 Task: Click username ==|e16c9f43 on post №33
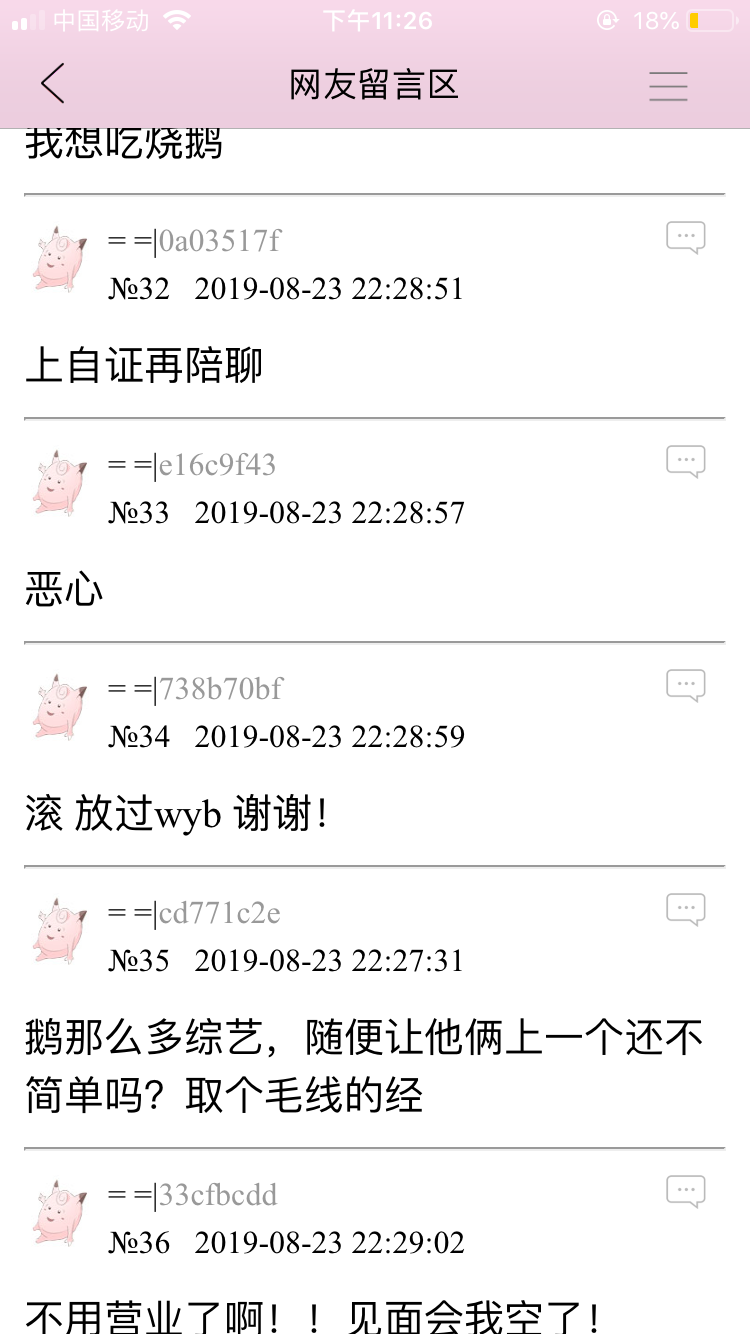[x=192, y=463]
